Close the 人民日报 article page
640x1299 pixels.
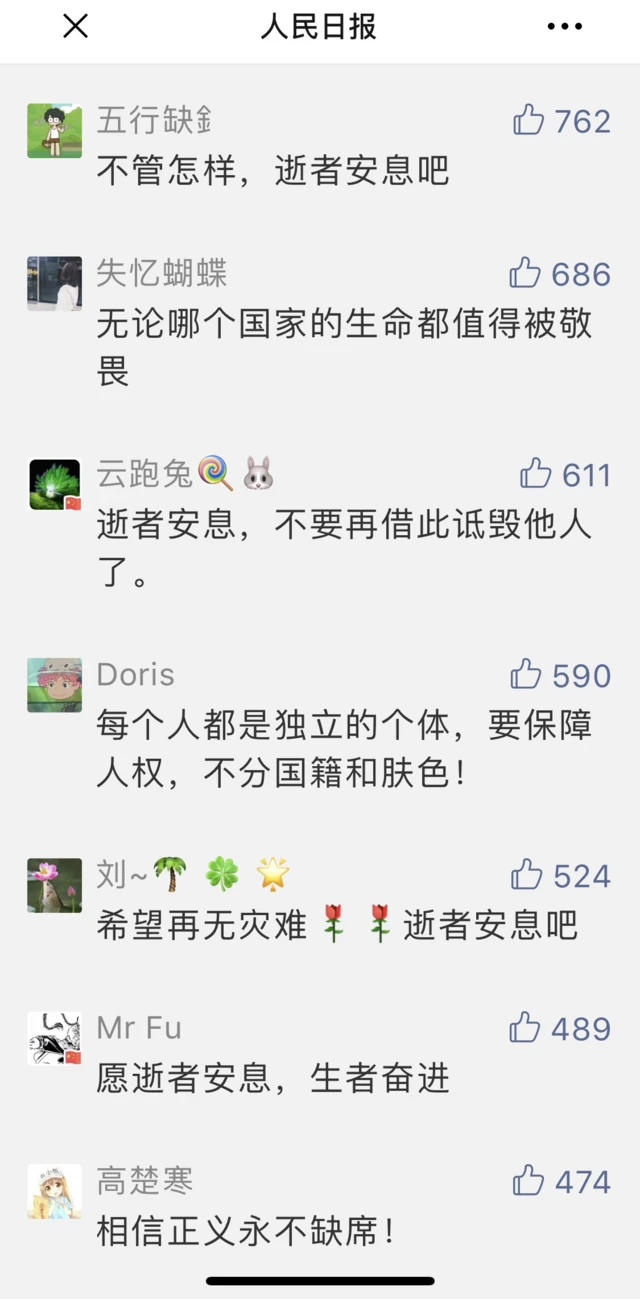tap(75, 27)
